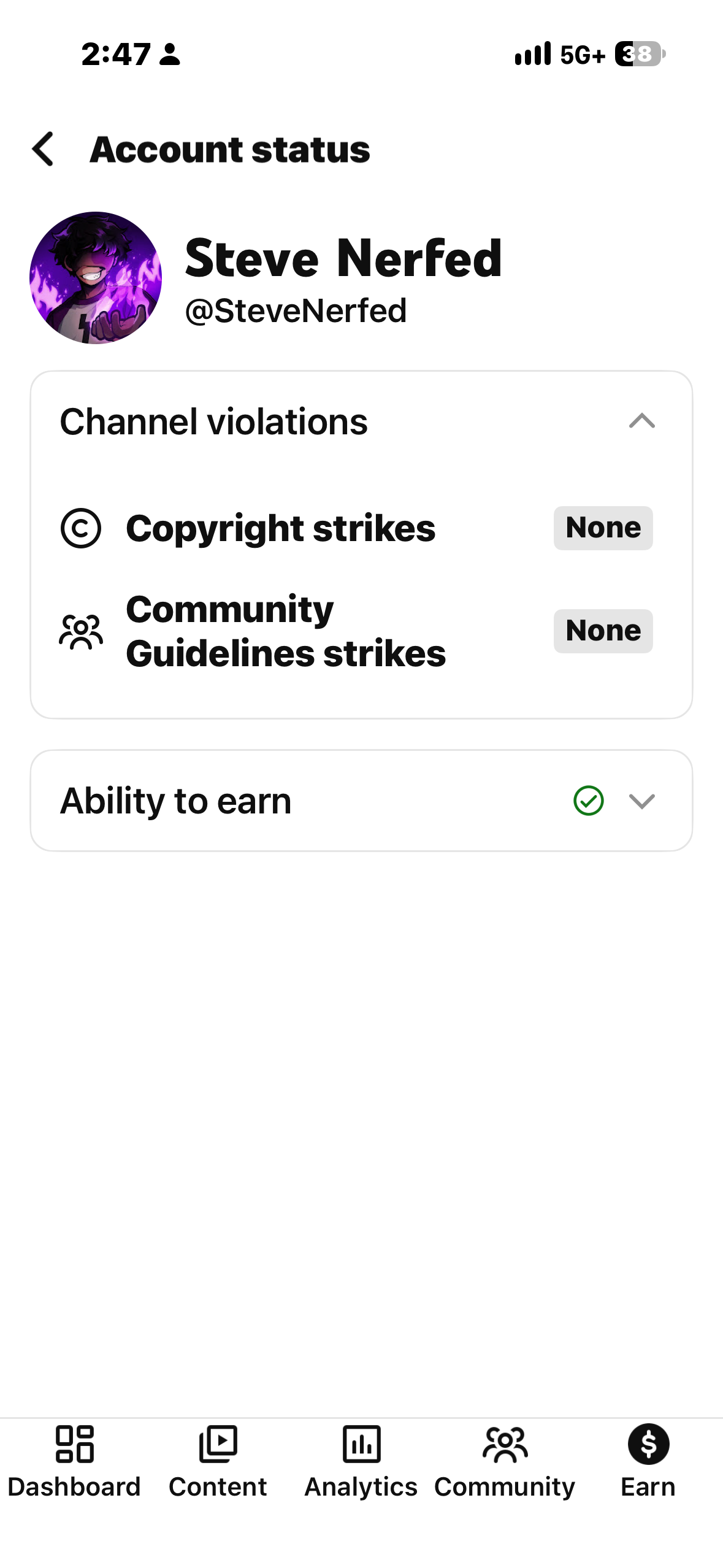Collapse the Channel violations section
The width and height of the screenshot is (723, 1568).
click(641, 421)
